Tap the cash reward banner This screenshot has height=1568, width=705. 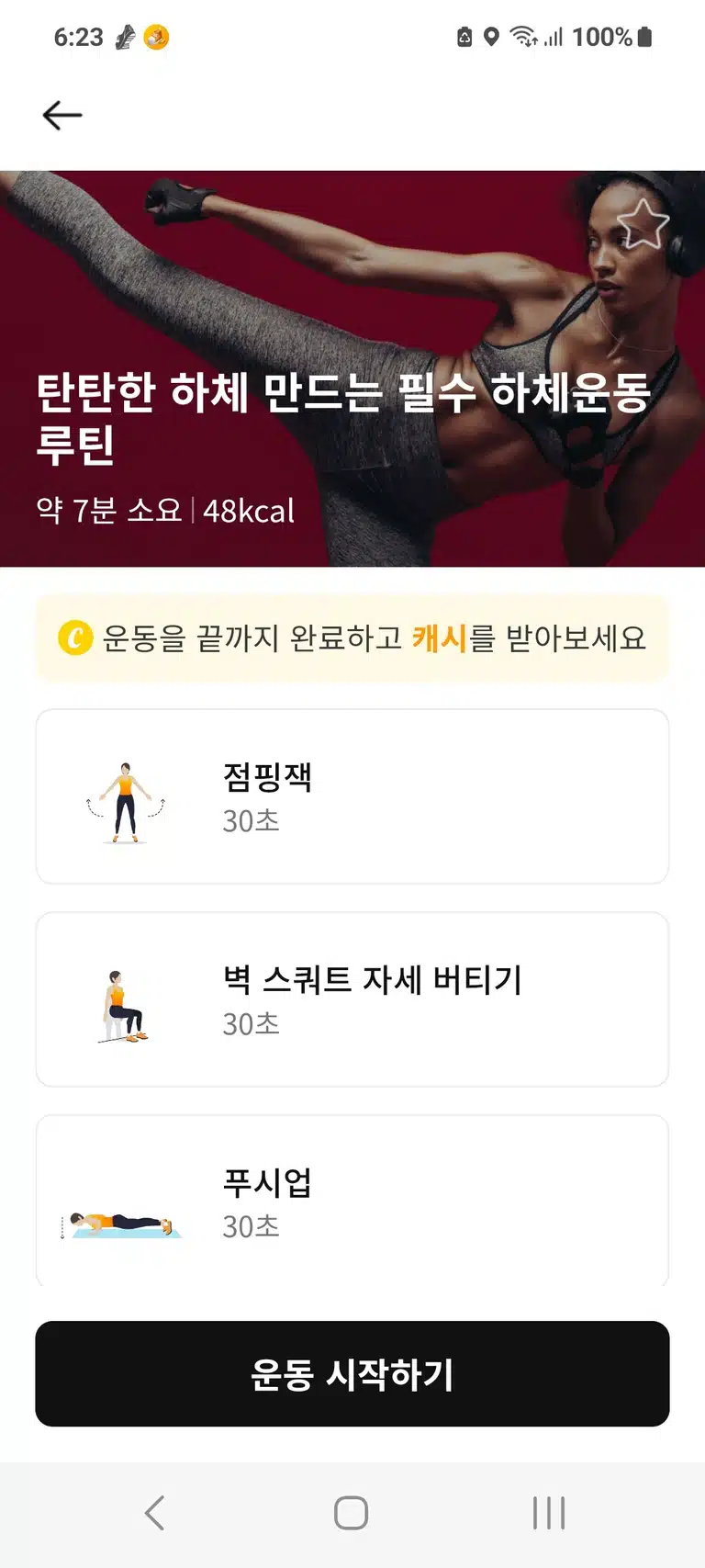352,637
